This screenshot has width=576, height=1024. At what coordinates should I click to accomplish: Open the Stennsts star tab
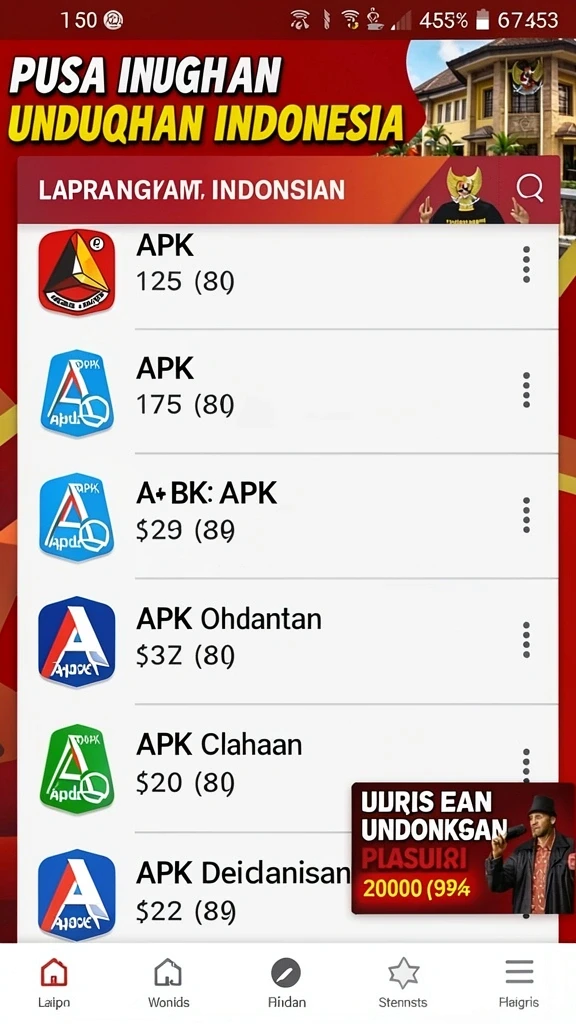point(403,984)
